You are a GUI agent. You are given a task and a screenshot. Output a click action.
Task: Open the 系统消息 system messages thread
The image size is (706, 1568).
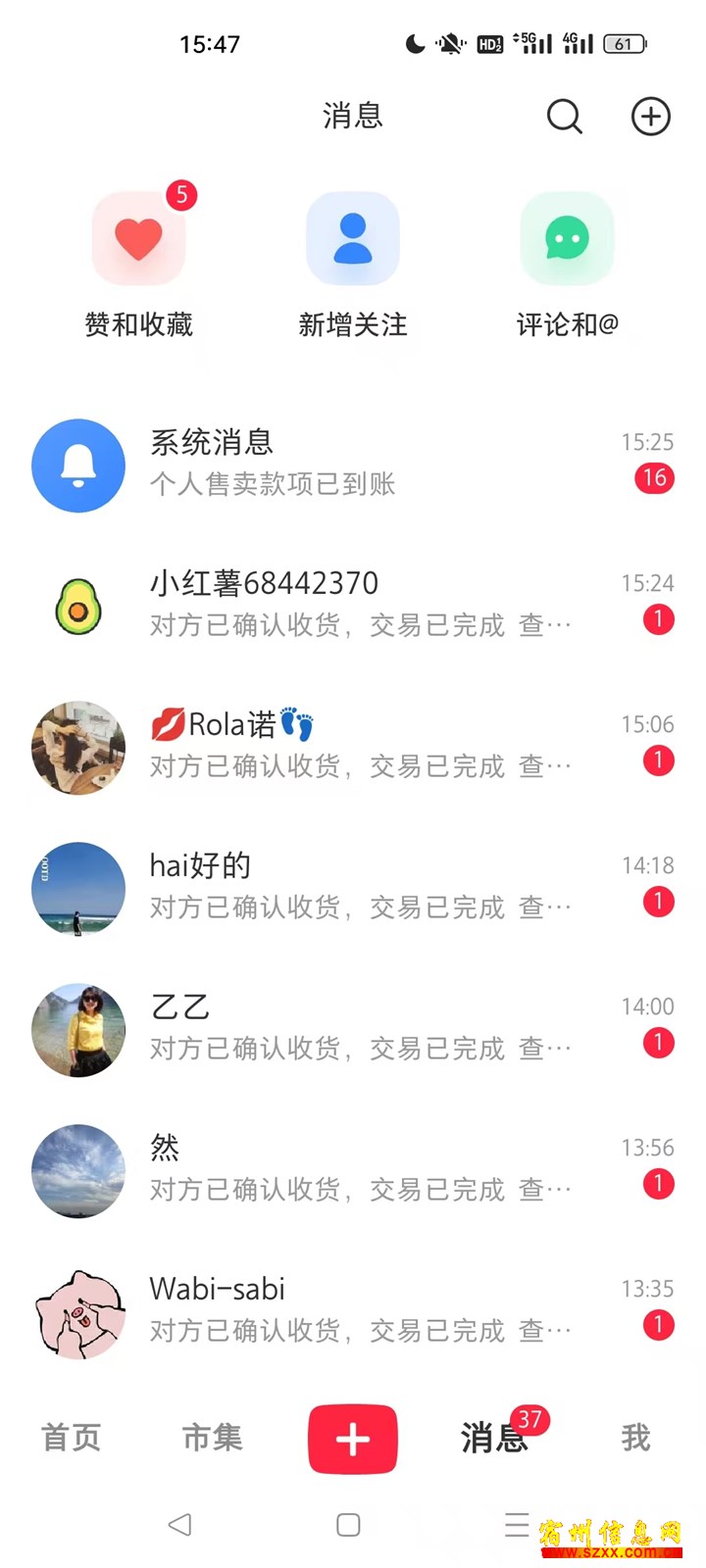click(353, 465)
